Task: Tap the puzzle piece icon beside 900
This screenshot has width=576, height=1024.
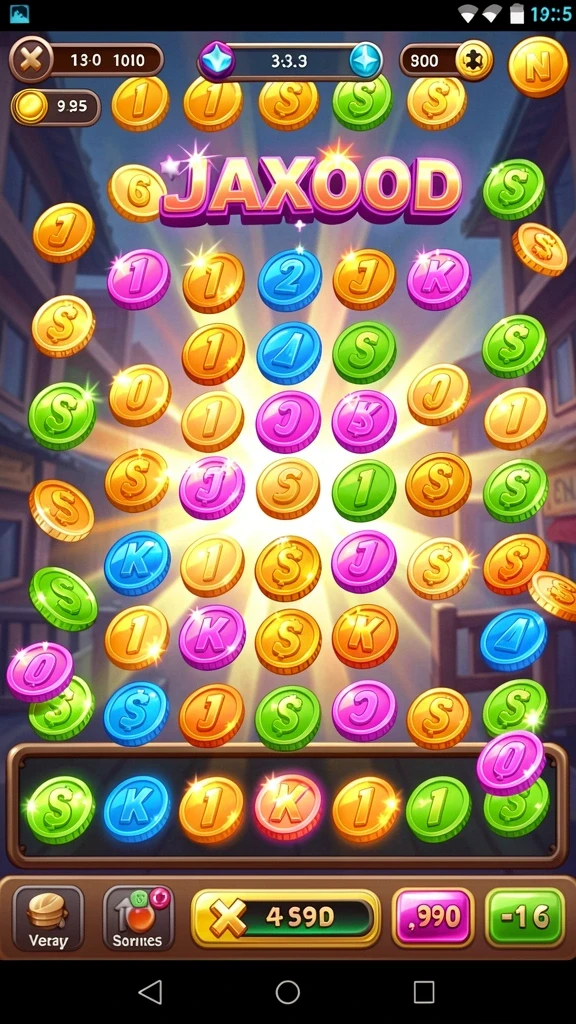Action: pyautogui.click(x=473, y=61)
